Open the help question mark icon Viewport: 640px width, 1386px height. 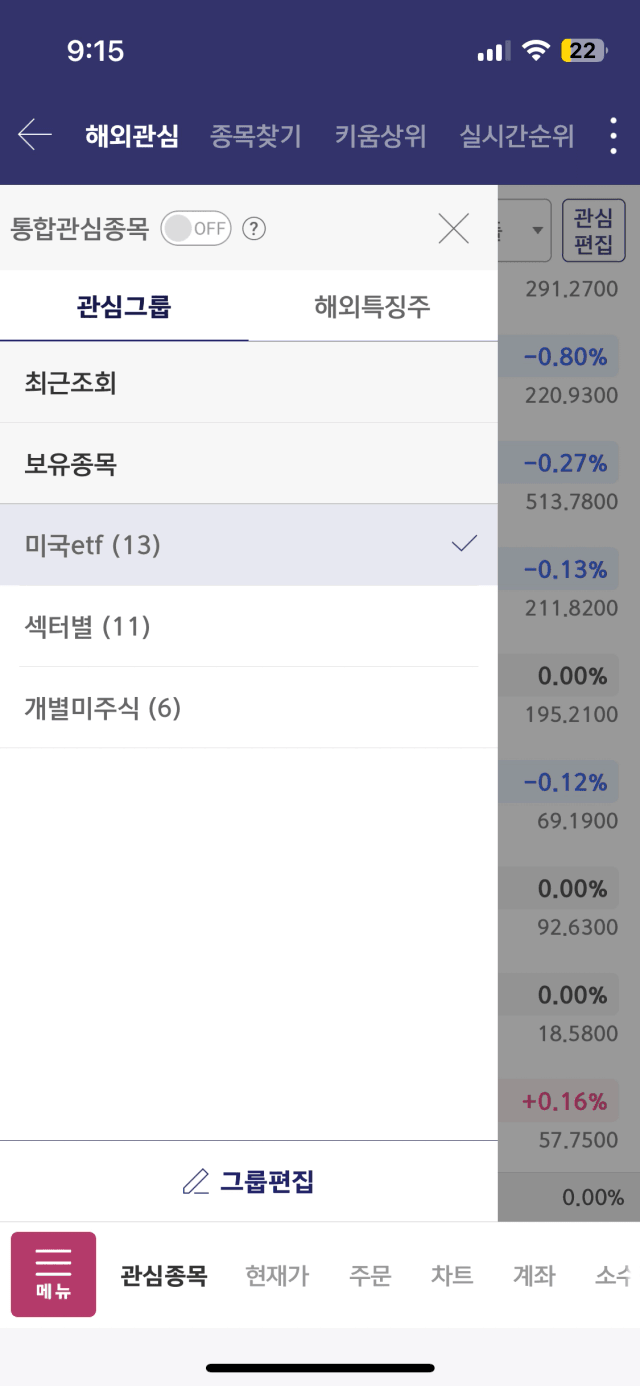pos(255,229)
